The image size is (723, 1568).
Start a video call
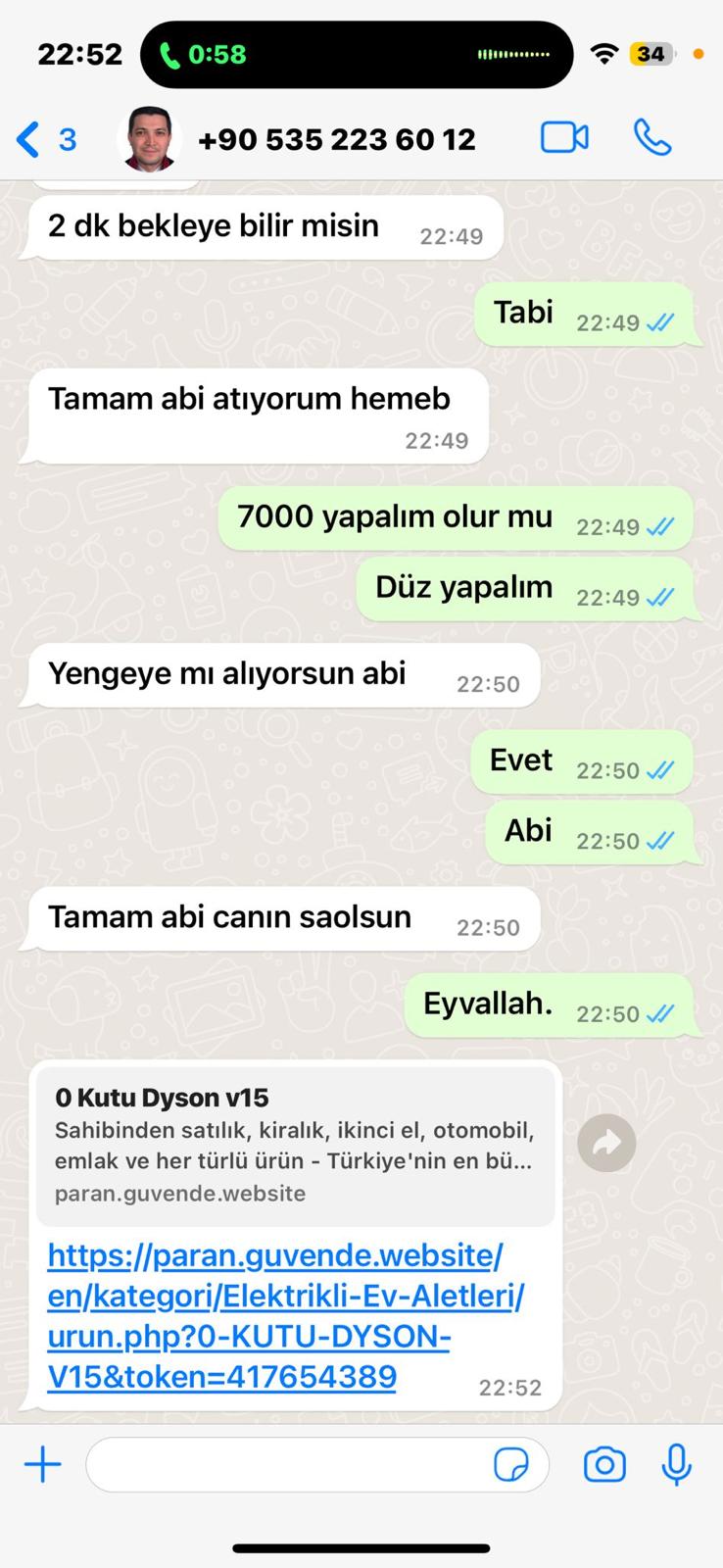tap(565, 138)
